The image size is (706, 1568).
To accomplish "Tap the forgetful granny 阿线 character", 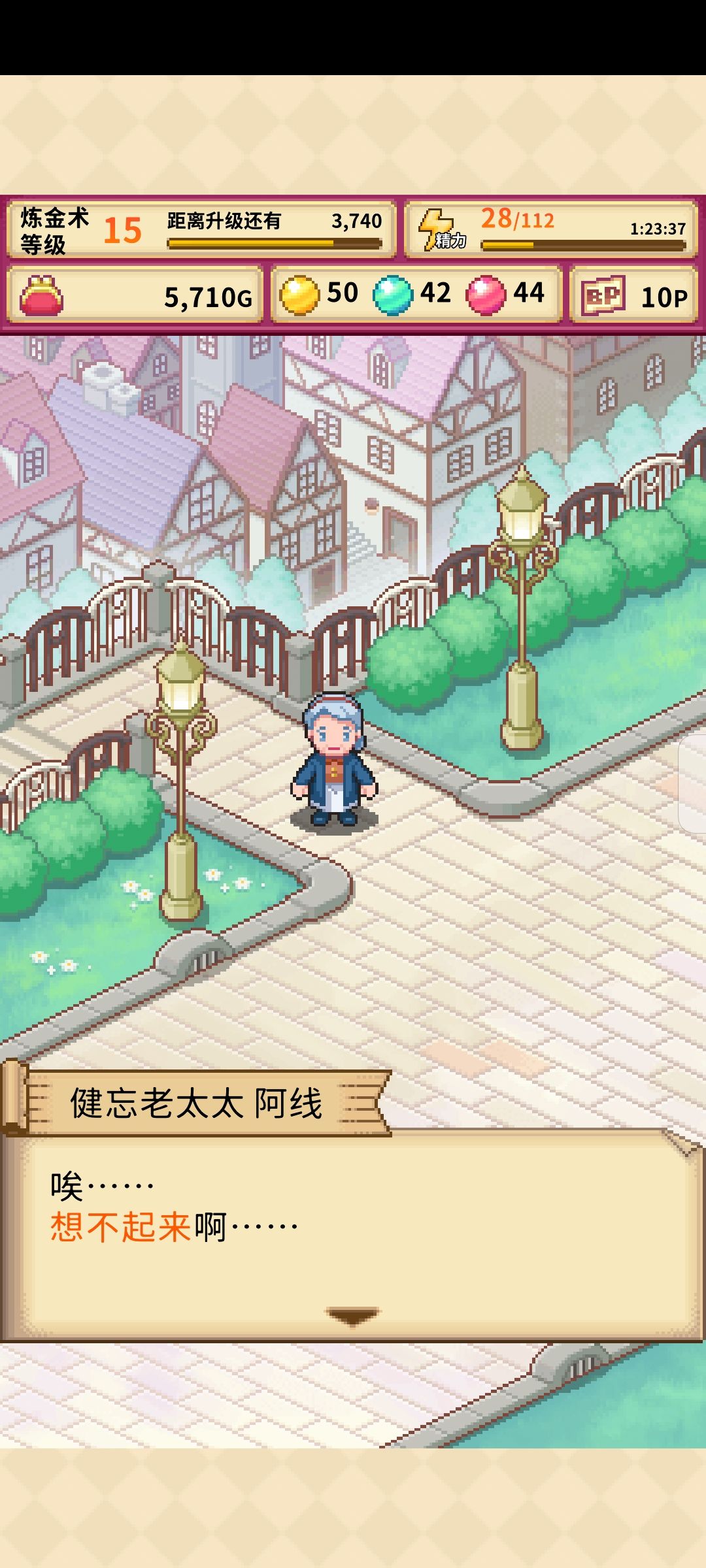I will [334, 760].
